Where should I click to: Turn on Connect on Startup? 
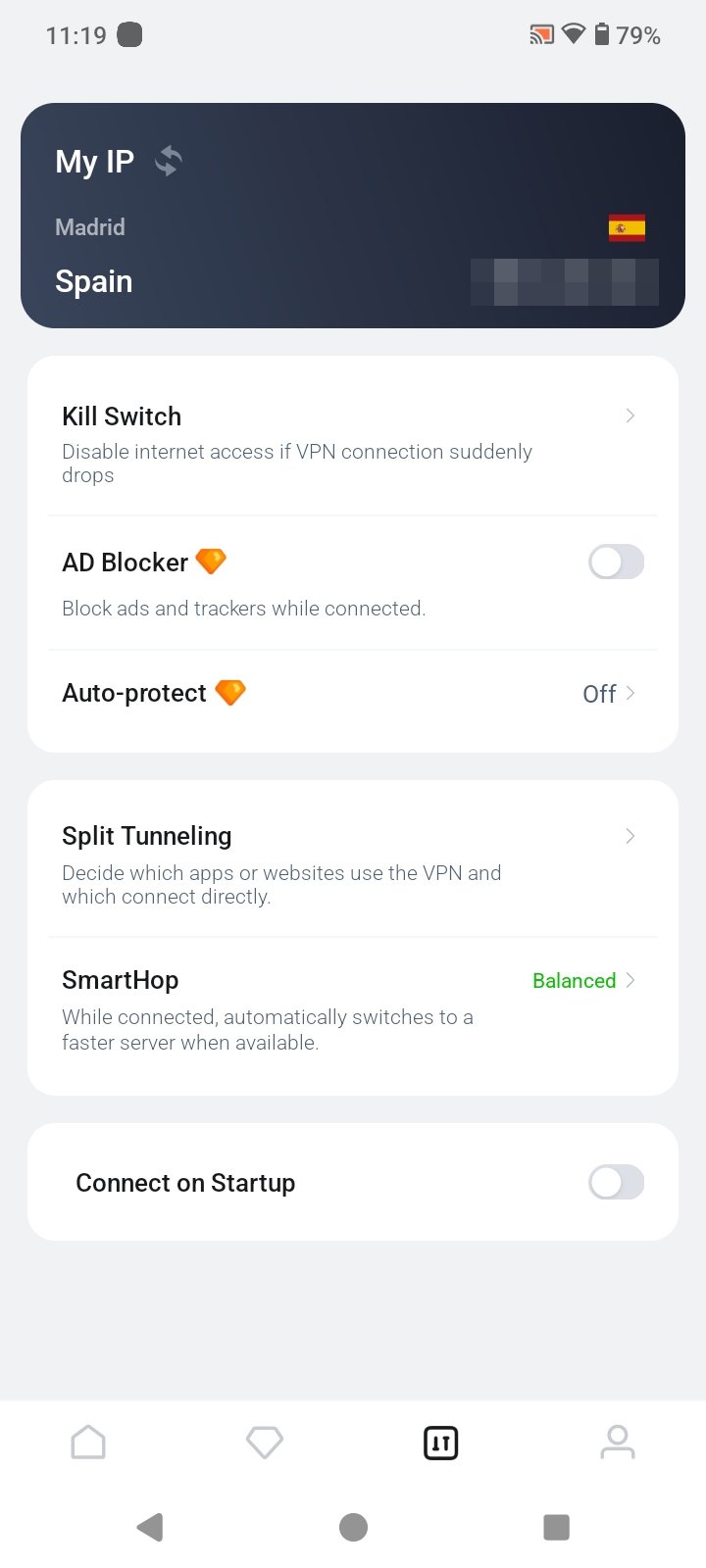616,1183
